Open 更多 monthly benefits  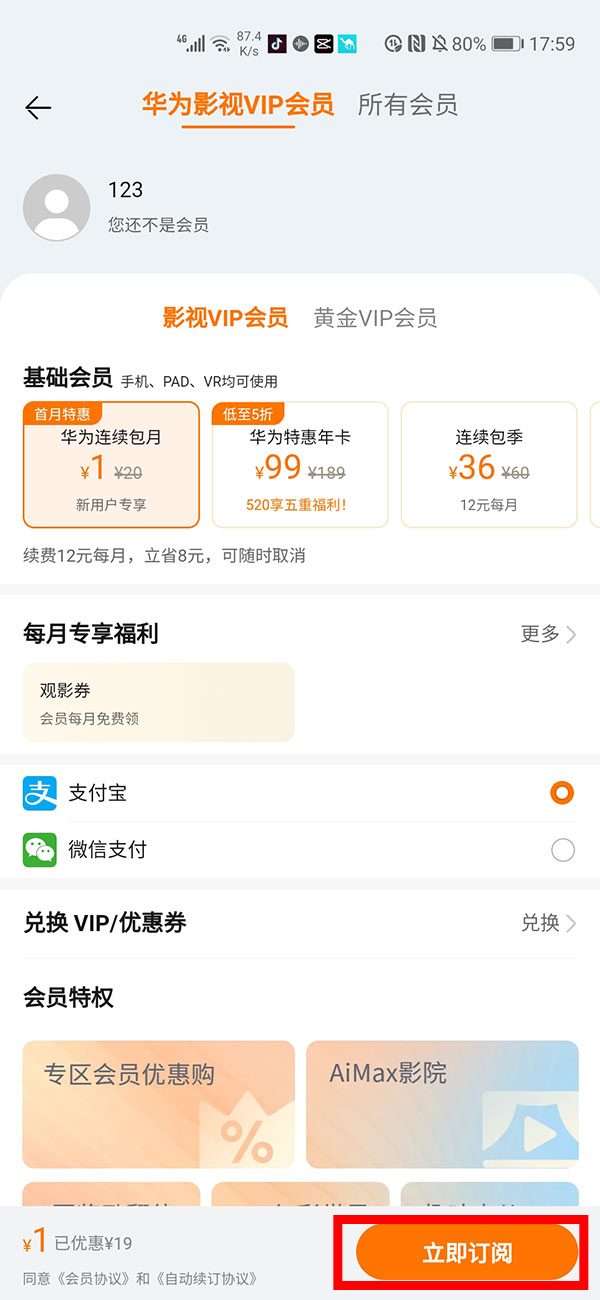click(548, 634)
